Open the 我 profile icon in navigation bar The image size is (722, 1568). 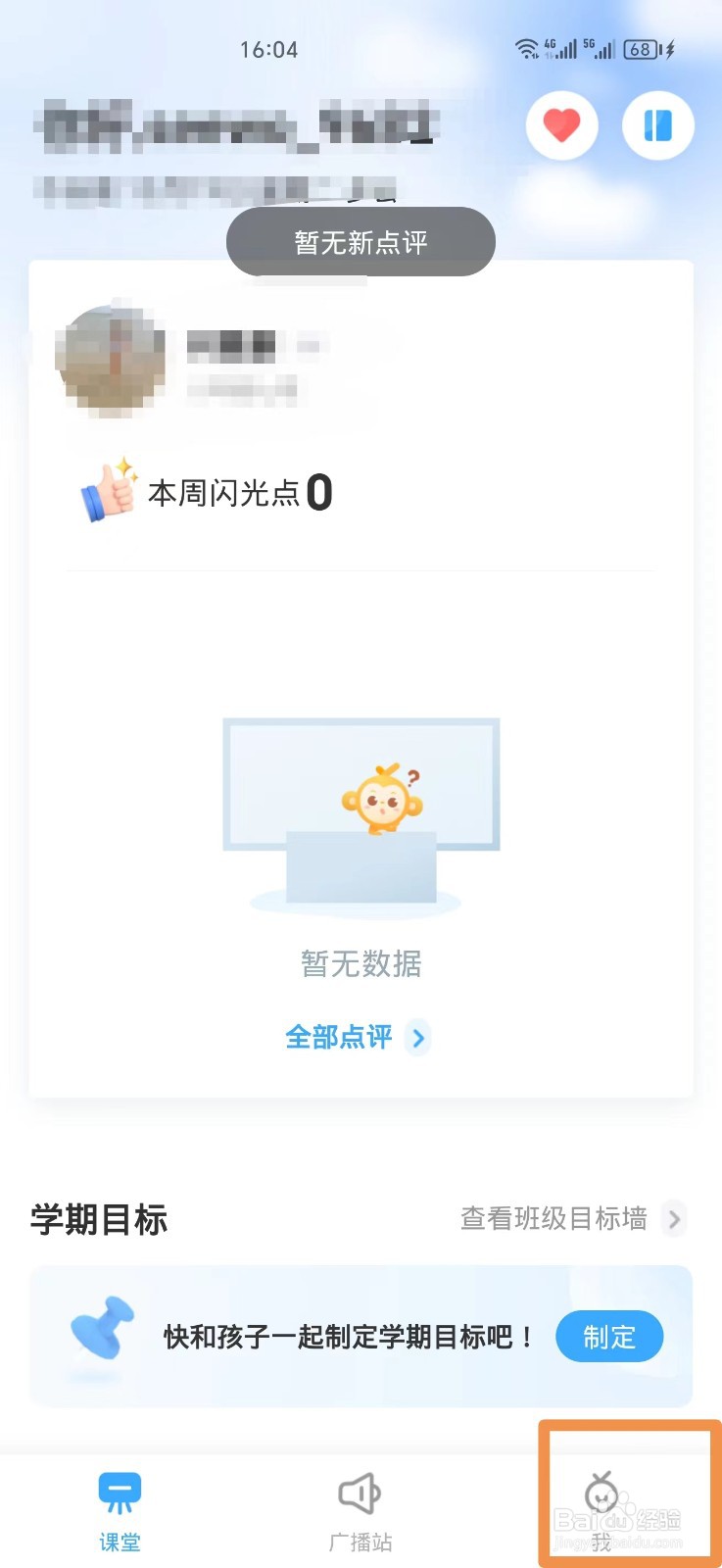[601, 1492]
